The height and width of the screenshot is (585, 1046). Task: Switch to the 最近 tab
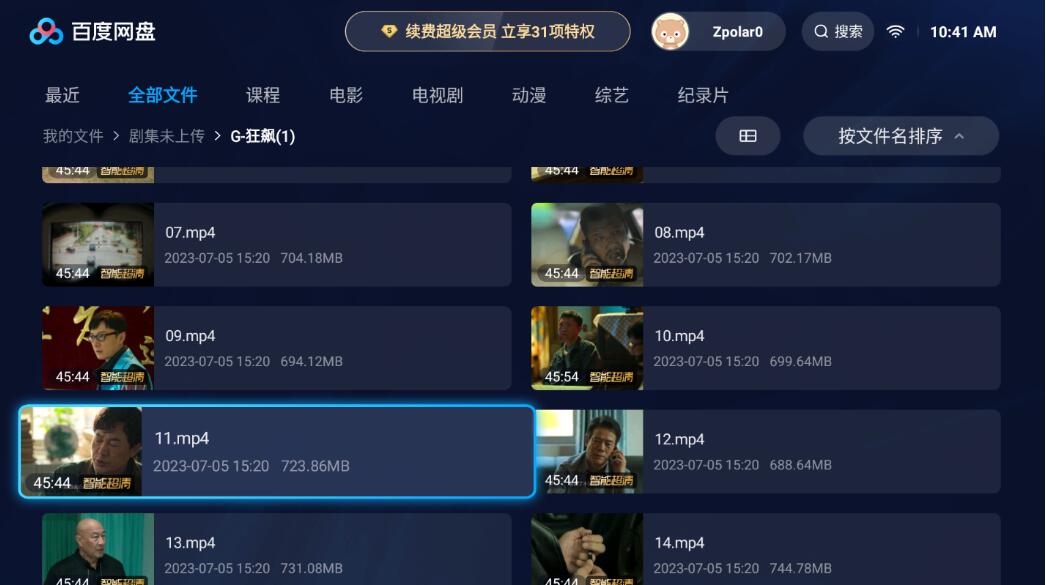62,95
